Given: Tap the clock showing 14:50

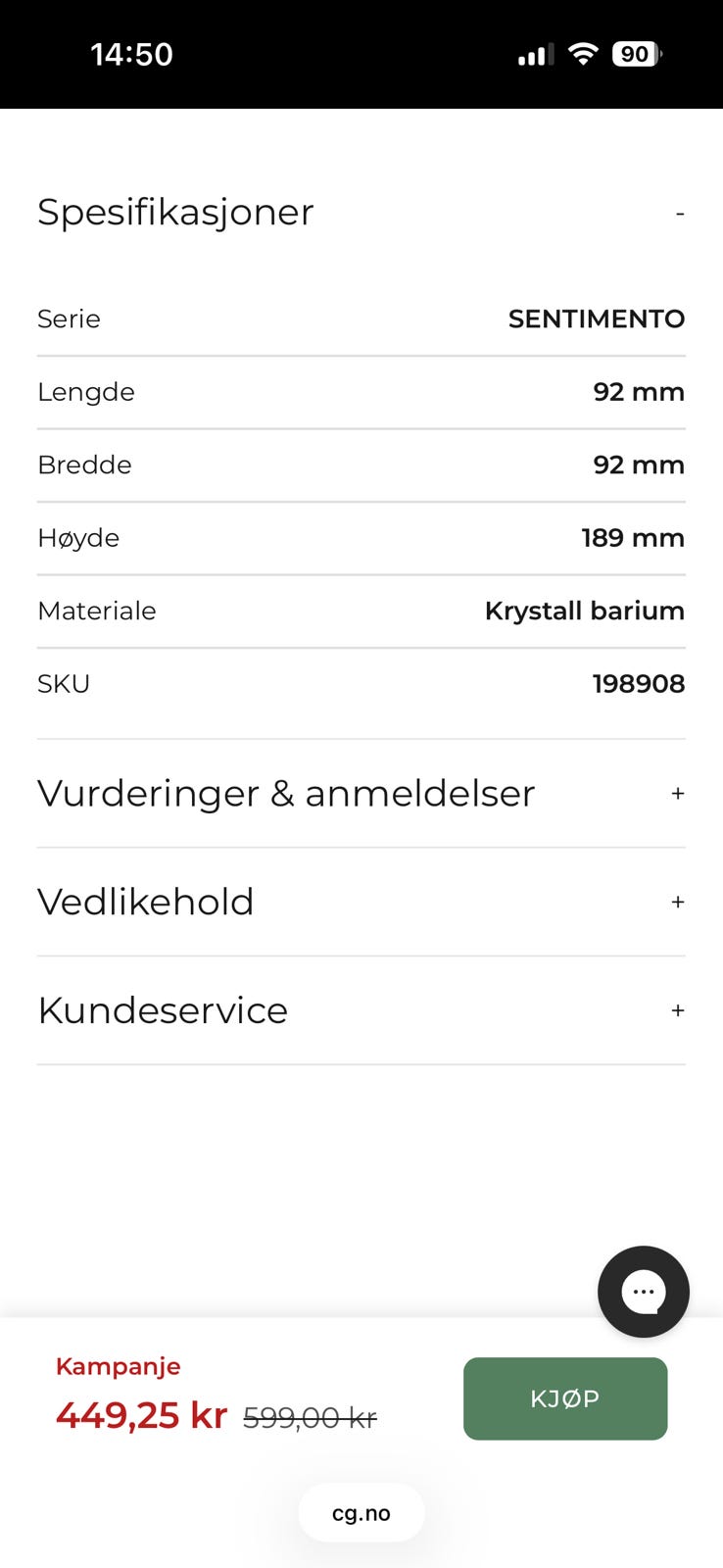Looking at the screenshot, I should (132, 54).
